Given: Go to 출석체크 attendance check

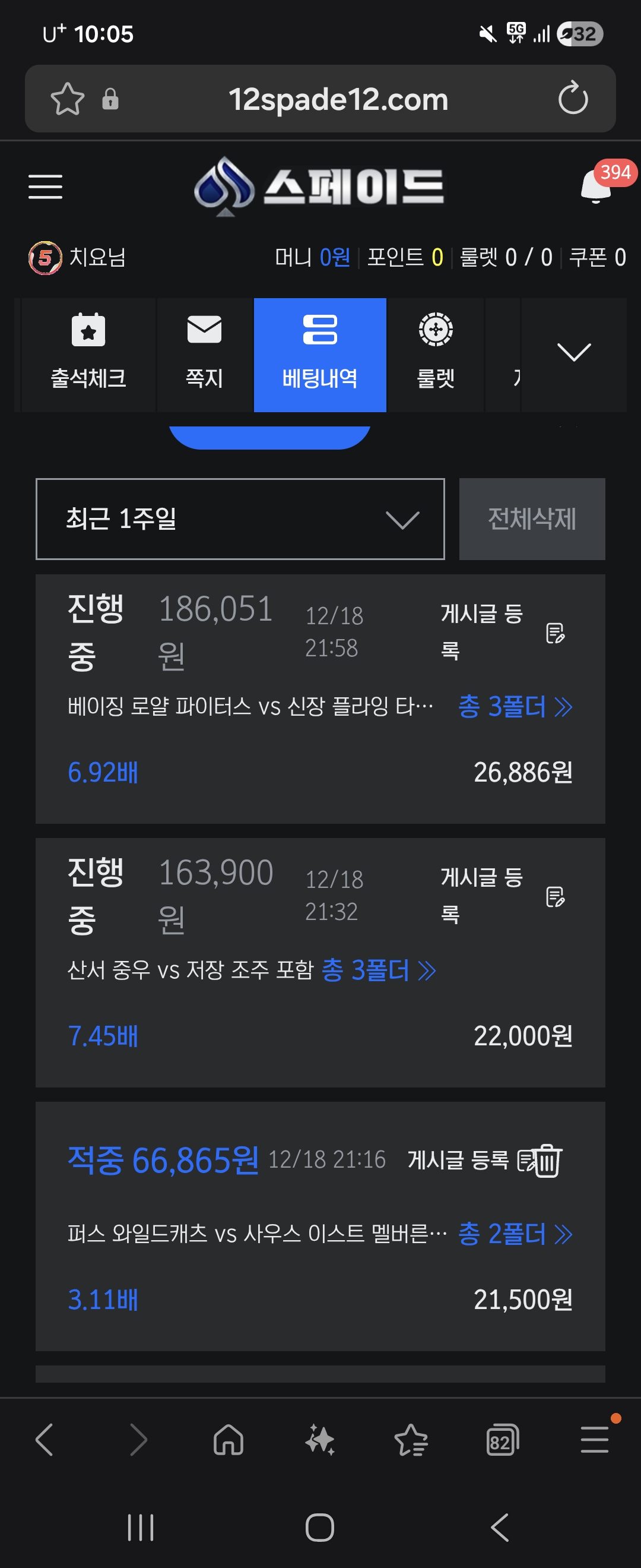Looking at the screenshot, I should click(x=88, y=354).
